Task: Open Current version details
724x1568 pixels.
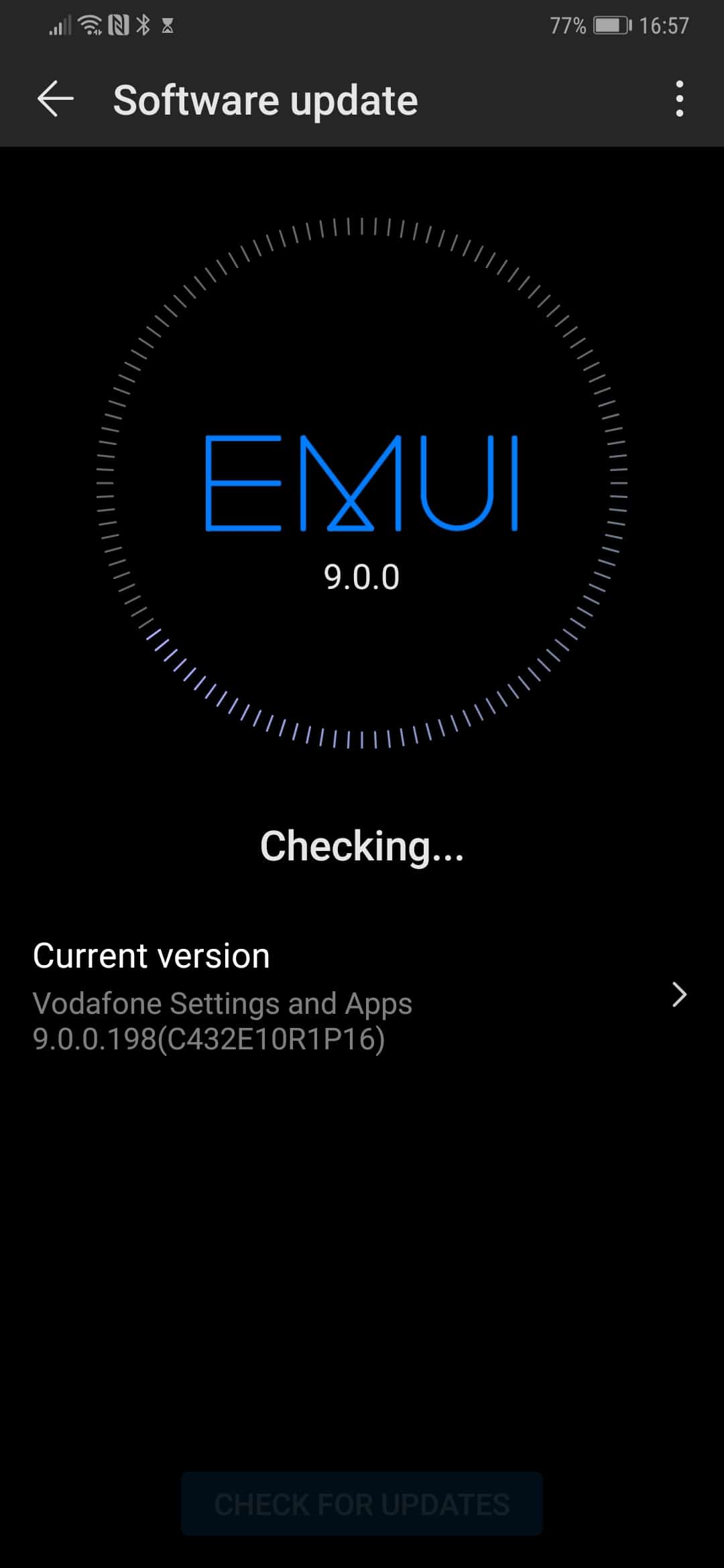Action: pos(362,996)
